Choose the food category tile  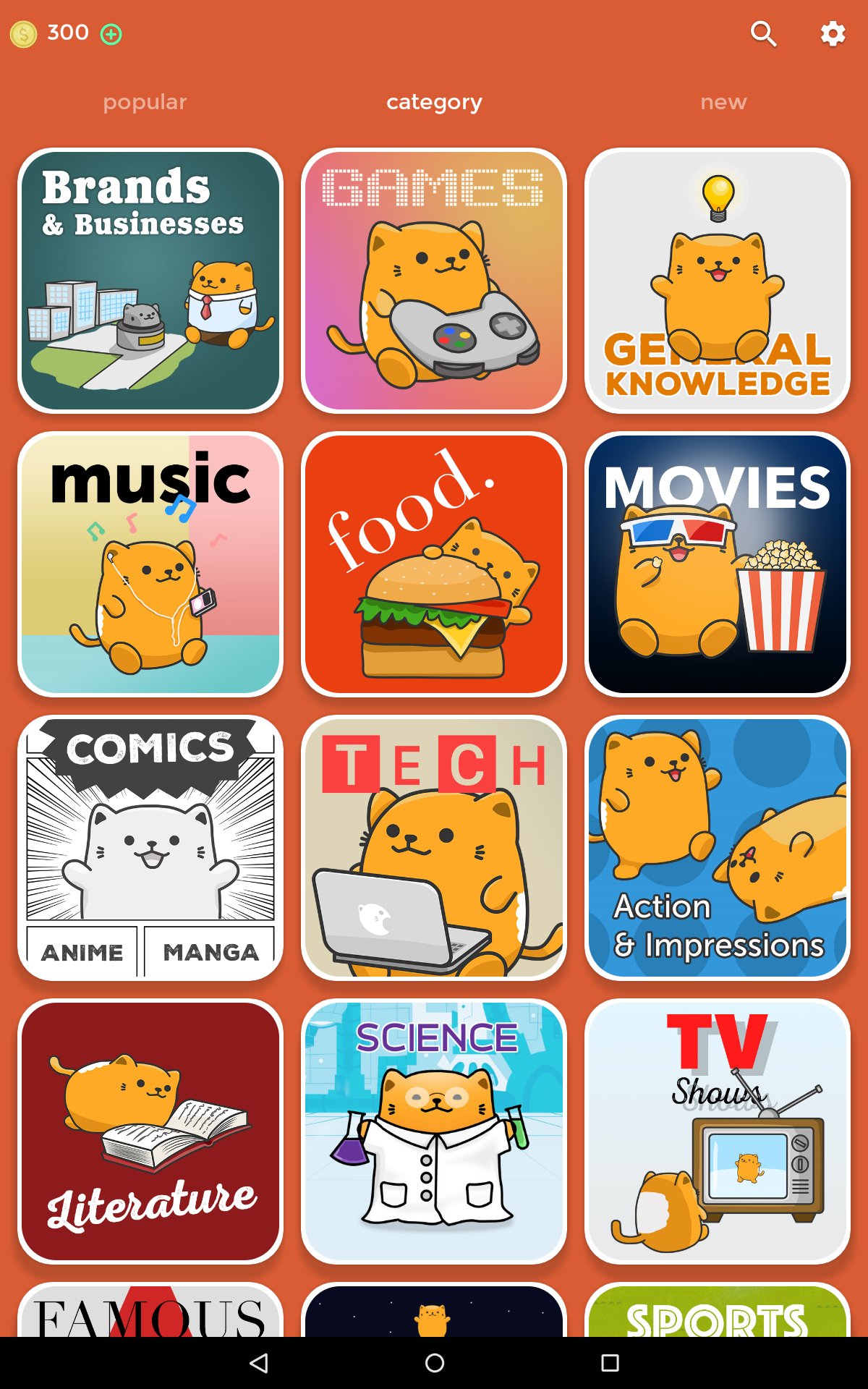pyautogui.click(x=434, y=564)
